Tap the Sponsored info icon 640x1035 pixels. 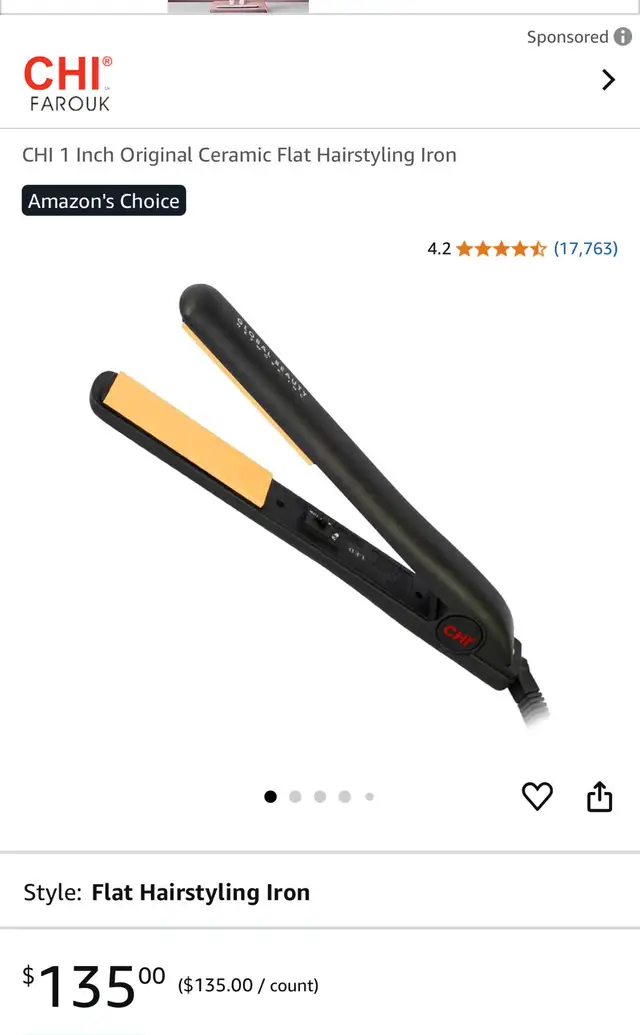pyautogui.click(x=622, y=37)
